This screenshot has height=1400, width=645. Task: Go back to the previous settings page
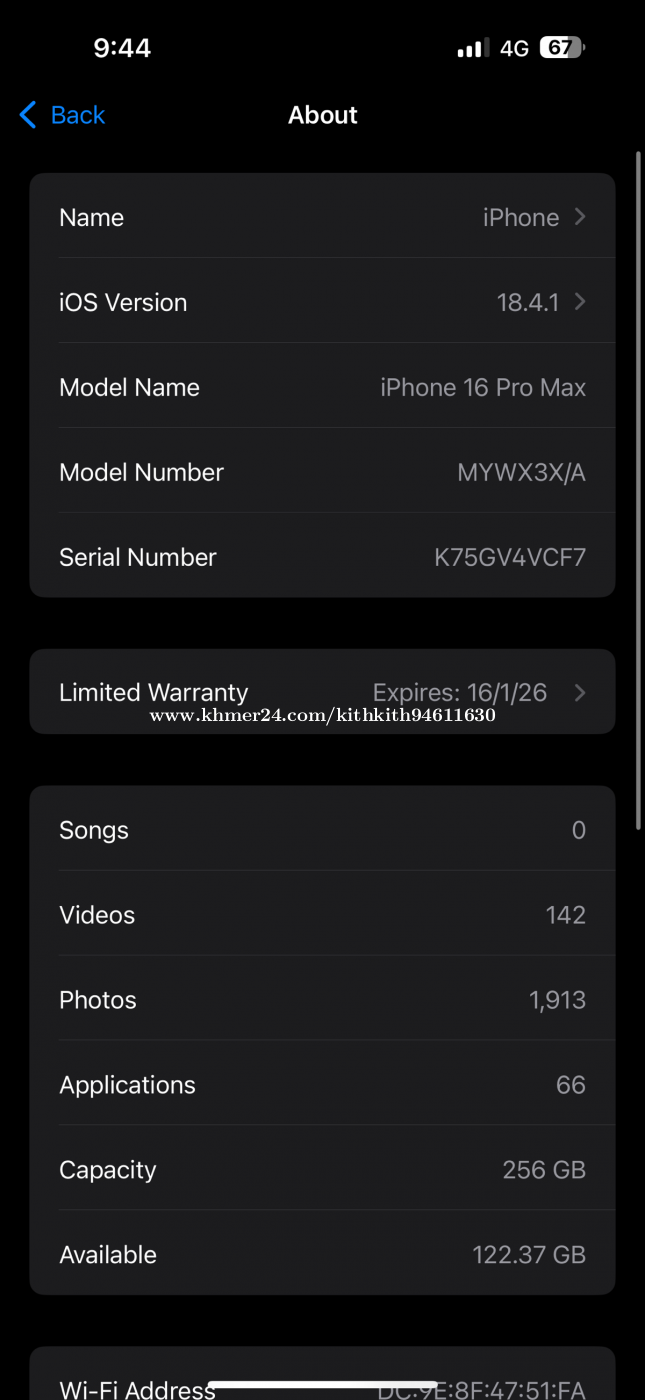pyautogui.click(x=62, y=115)
